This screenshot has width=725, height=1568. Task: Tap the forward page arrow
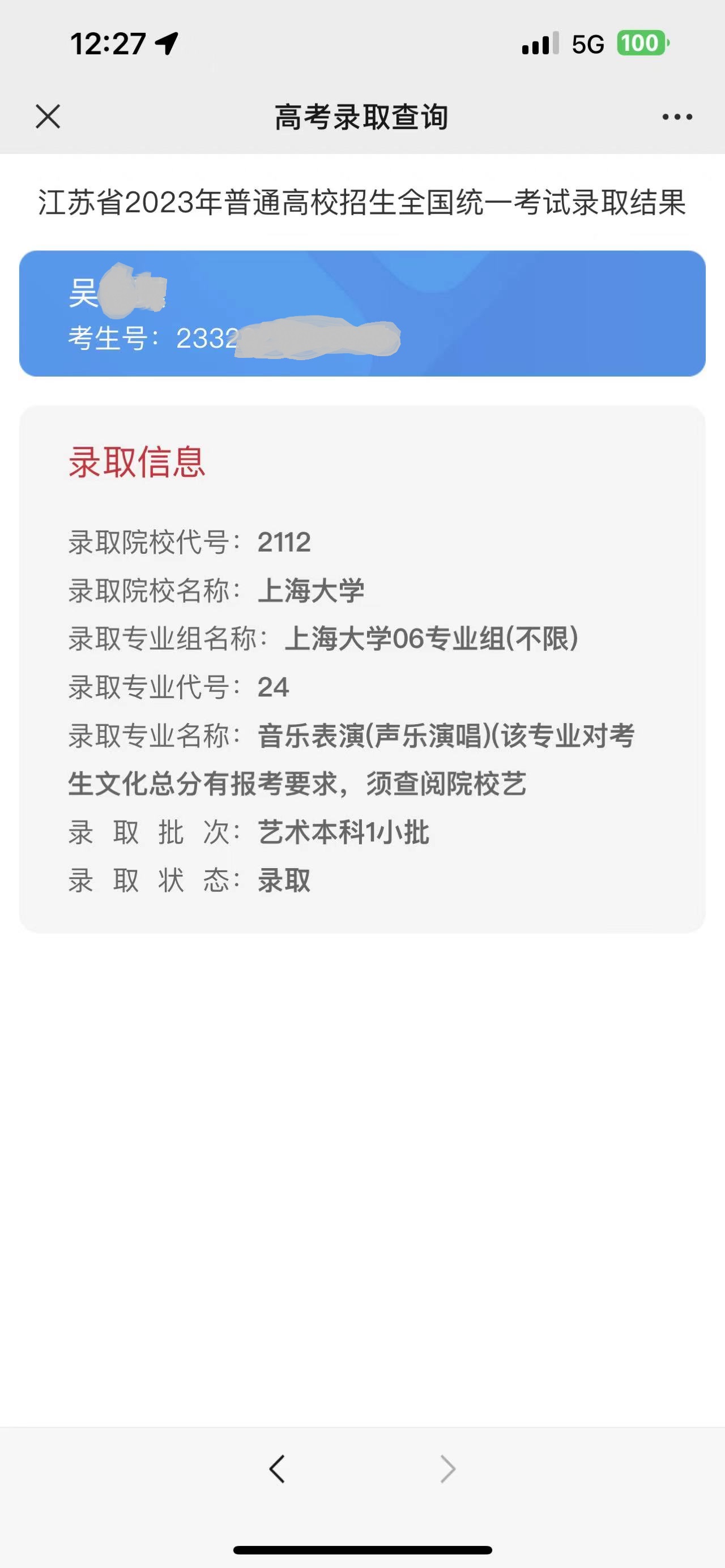[x=448, y=1469]
